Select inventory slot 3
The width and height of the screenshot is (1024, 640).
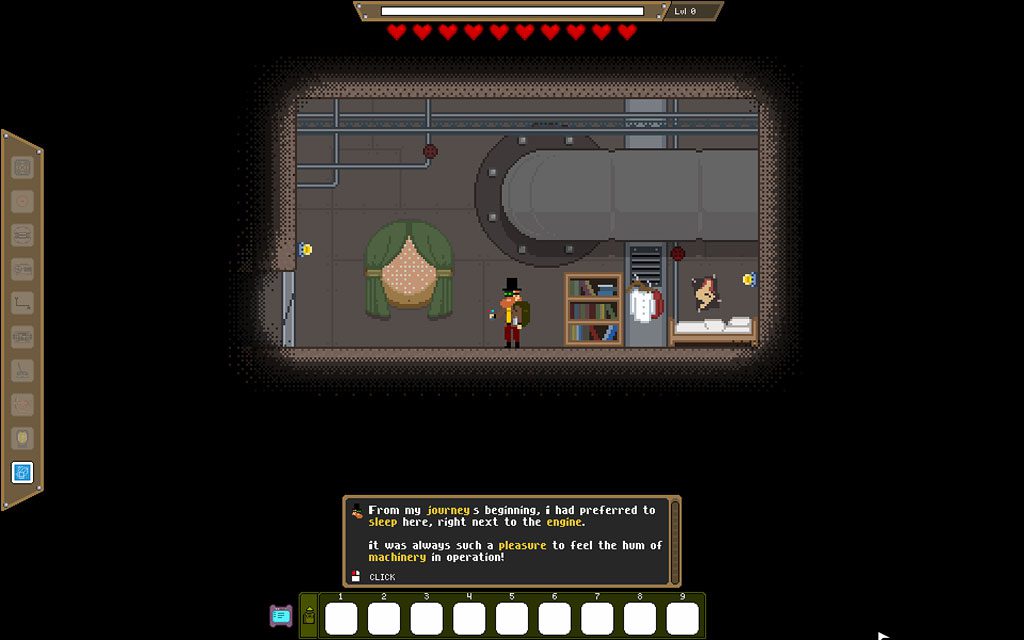426,618
